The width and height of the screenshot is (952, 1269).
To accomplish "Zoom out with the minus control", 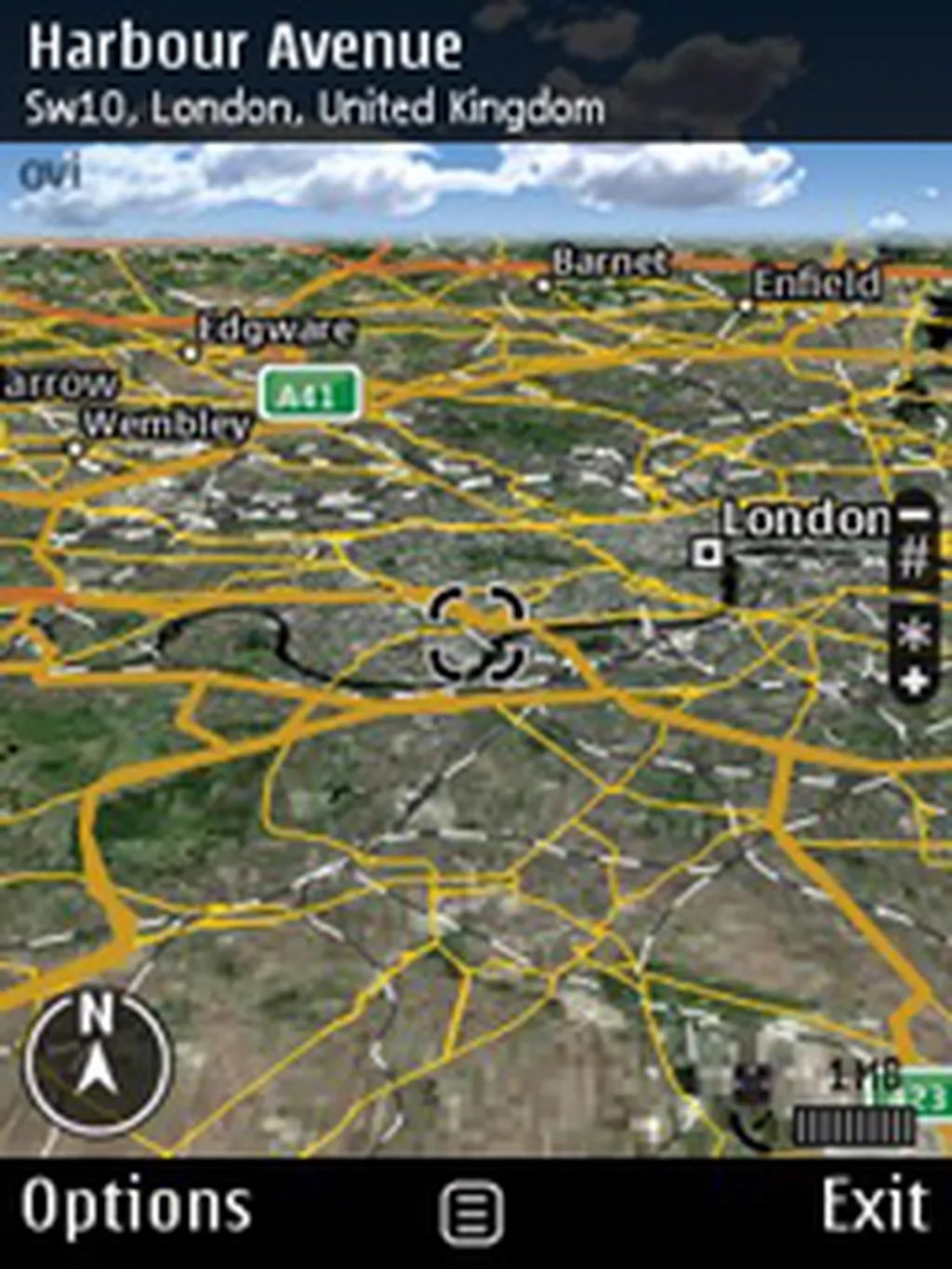I will coord(915,514).
